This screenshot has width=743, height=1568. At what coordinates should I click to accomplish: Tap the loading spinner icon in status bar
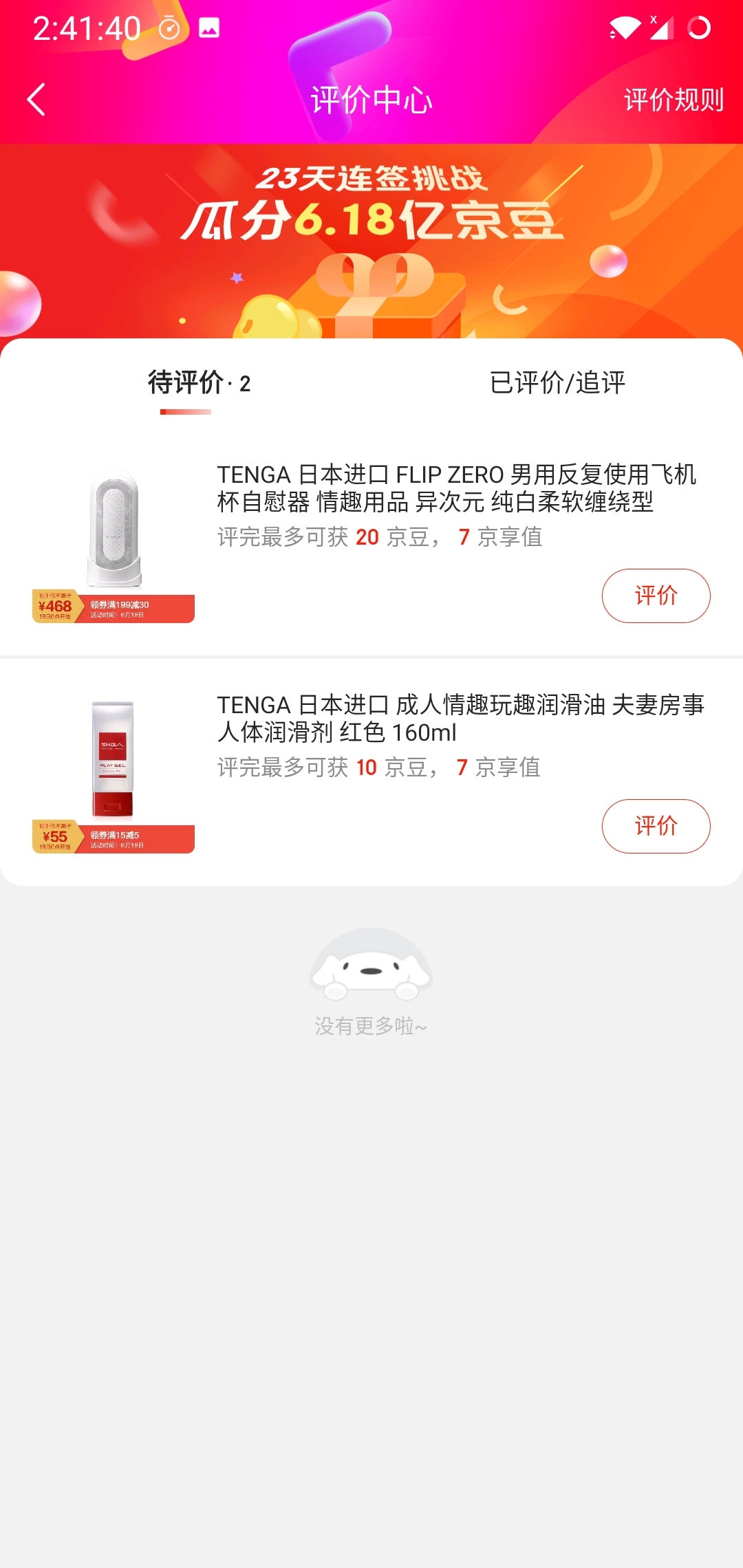point(698,29)
